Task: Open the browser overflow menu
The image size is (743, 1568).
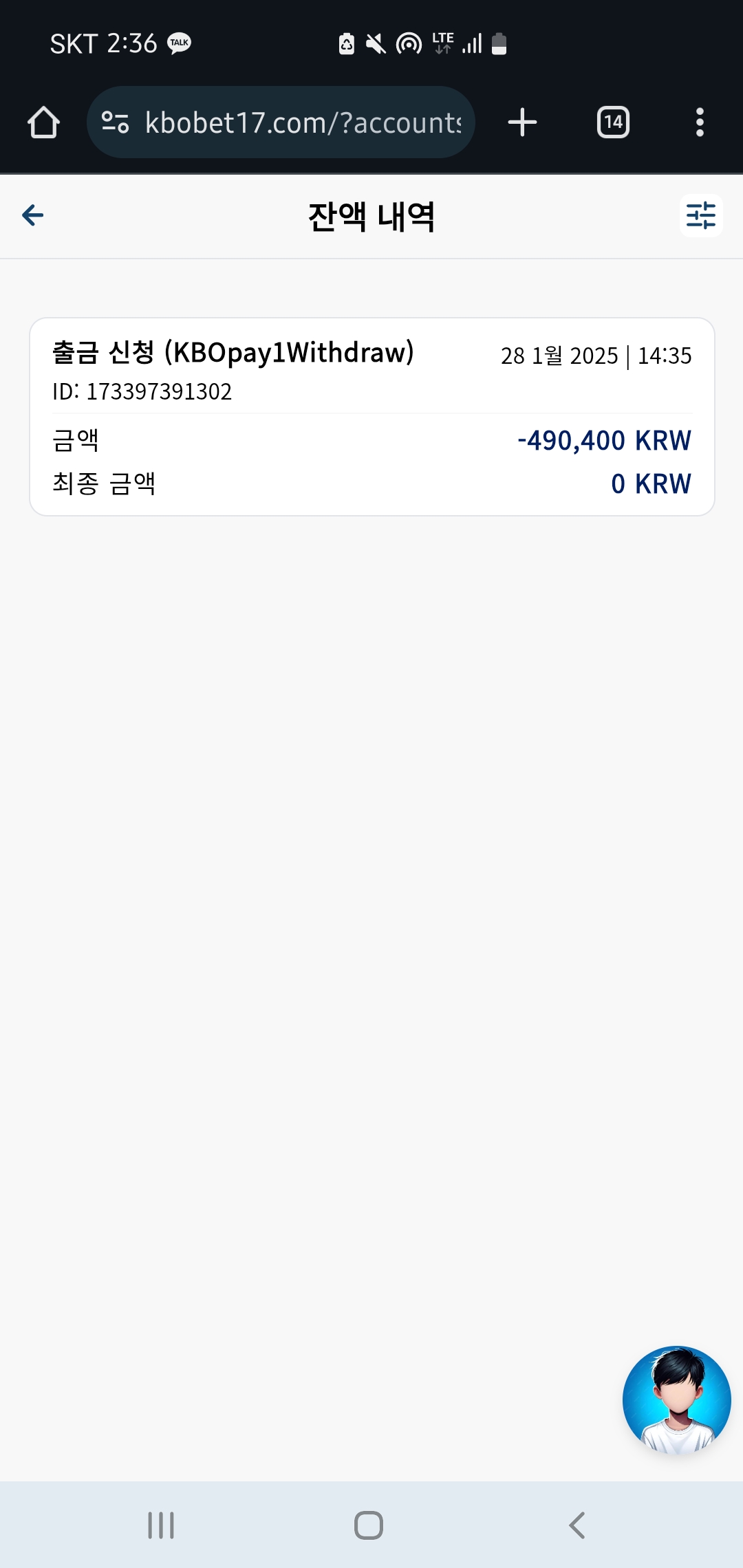Action: (x=700, y=122)
